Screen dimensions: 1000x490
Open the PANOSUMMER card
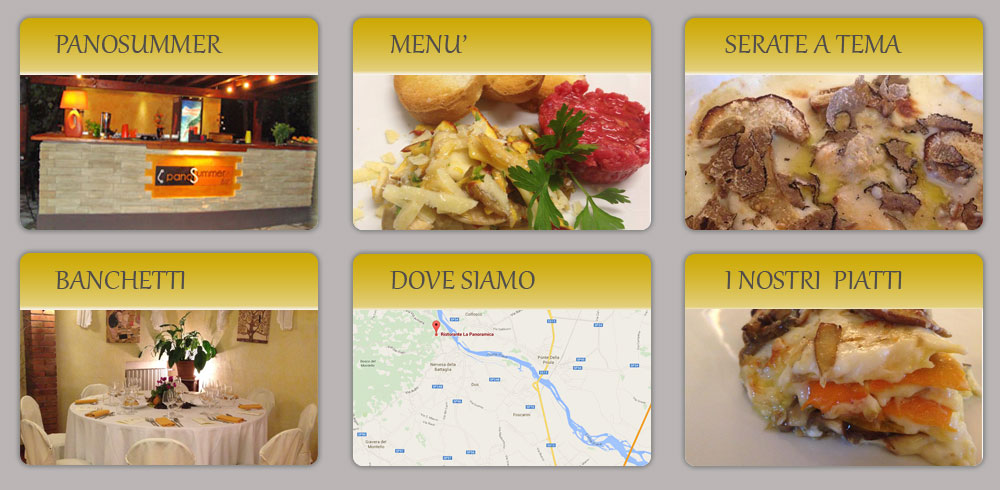coord(169,124)
